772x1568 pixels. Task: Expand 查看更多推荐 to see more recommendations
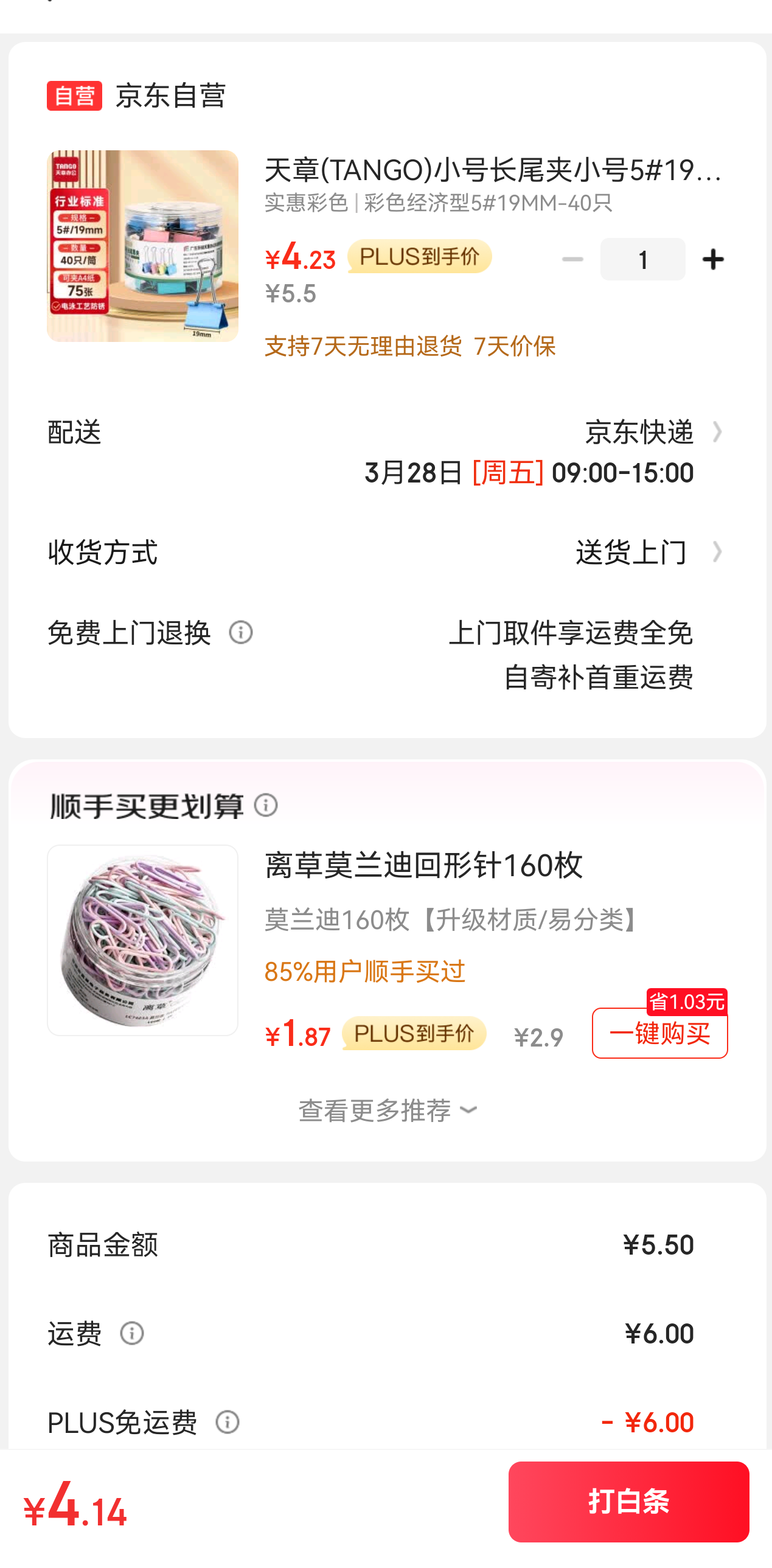coord(386,1110)
